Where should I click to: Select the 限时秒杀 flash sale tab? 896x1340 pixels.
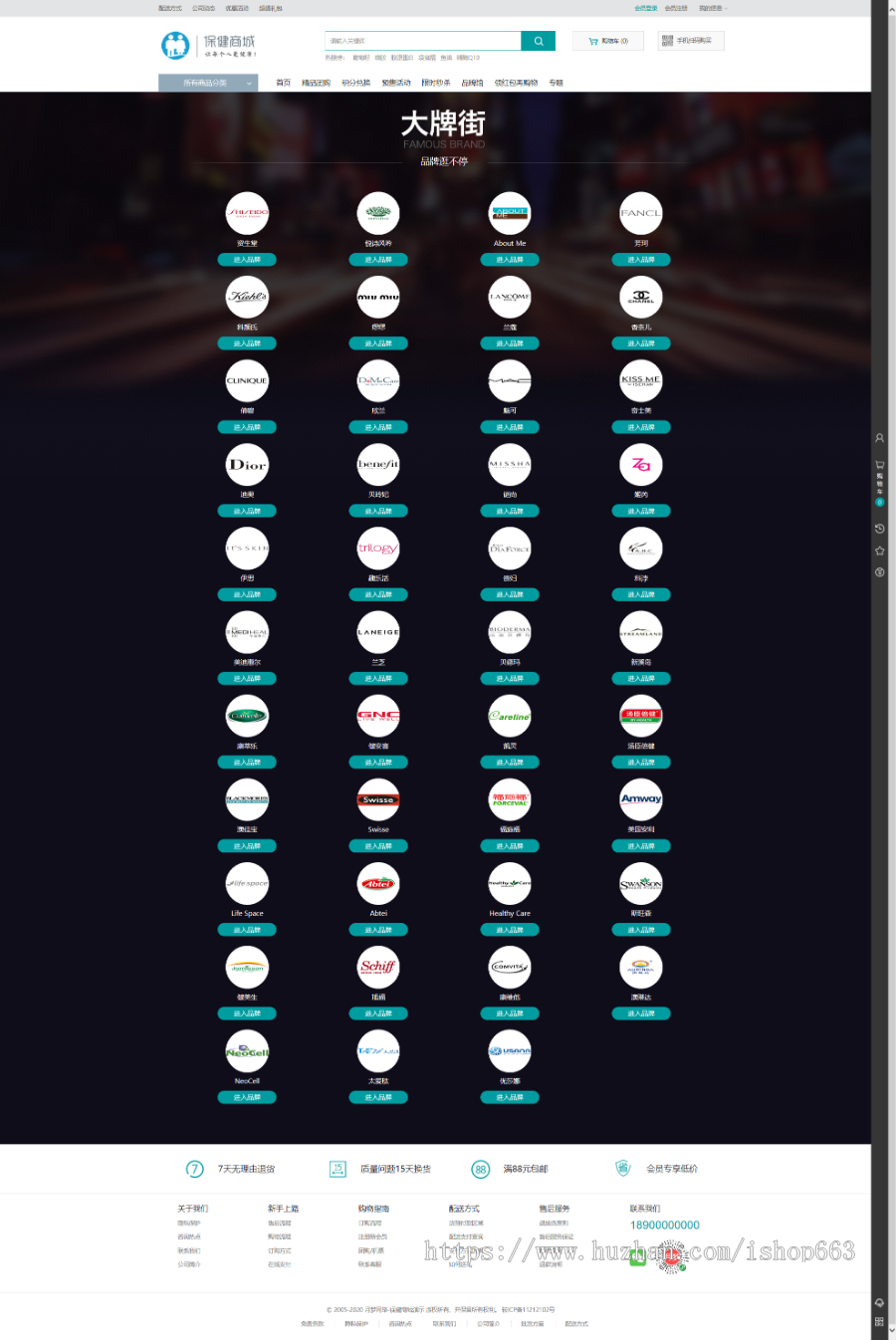pos(435,83)
